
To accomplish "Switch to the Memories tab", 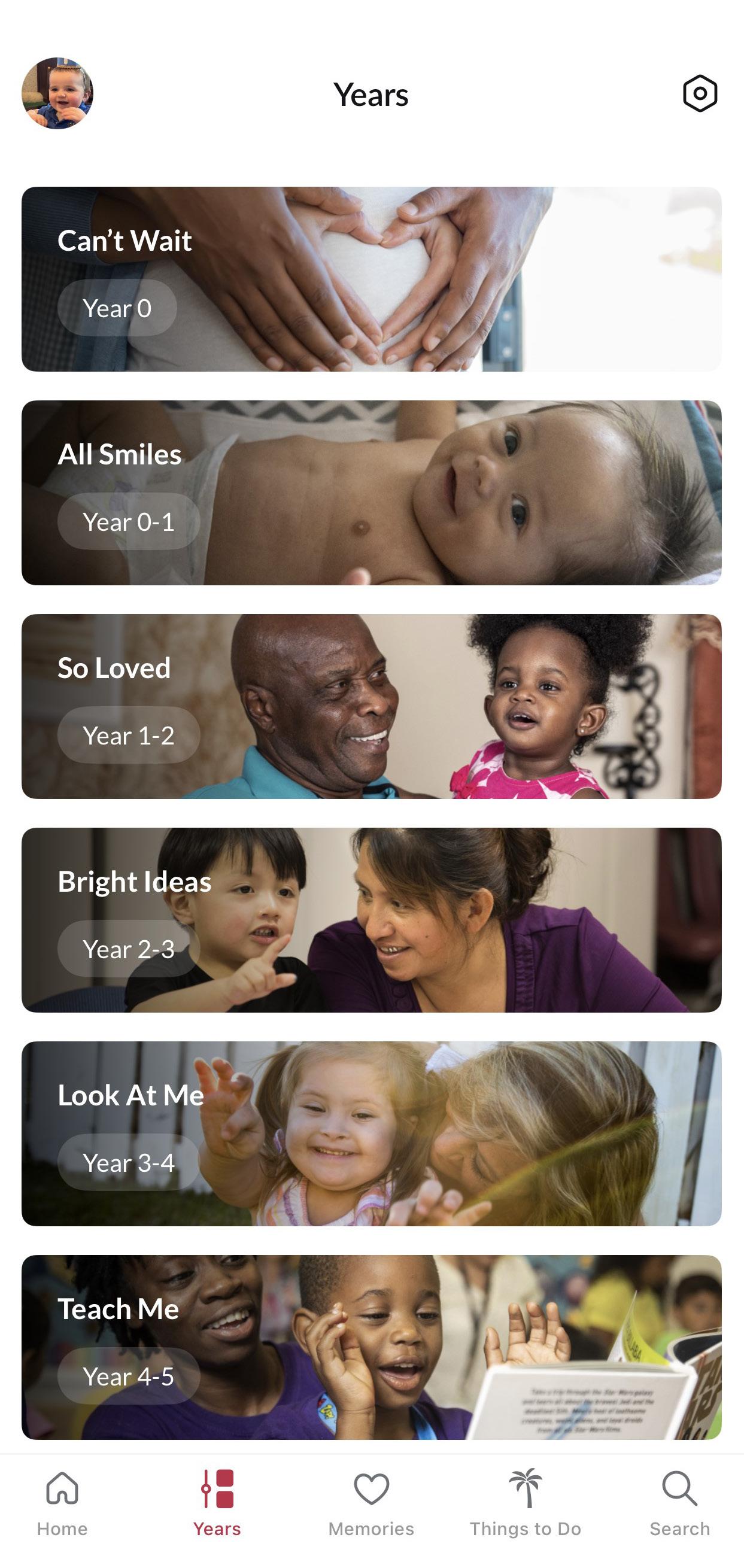I will pyautogui.click(x=371, y=1503).
